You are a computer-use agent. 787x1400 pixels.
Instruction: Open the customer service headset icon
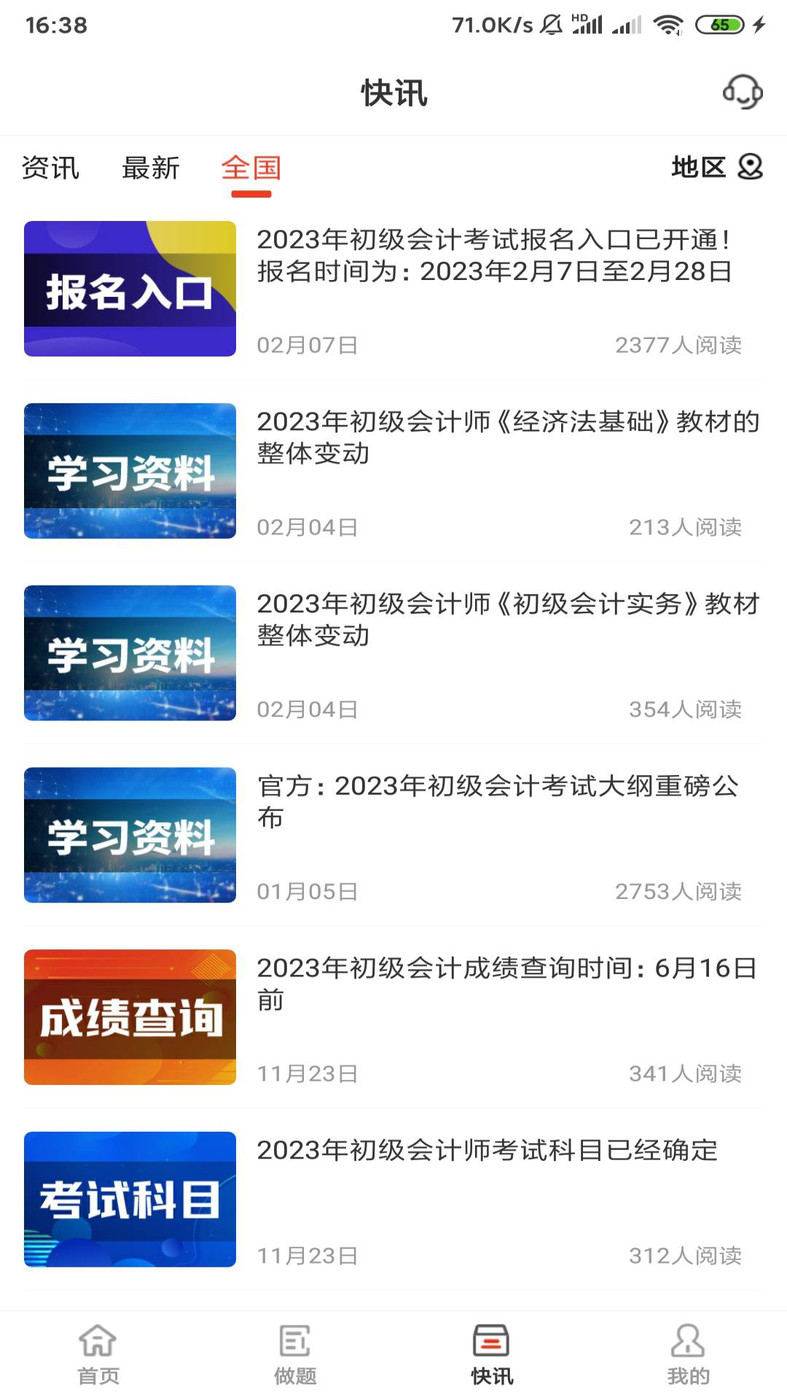(742, 93)
